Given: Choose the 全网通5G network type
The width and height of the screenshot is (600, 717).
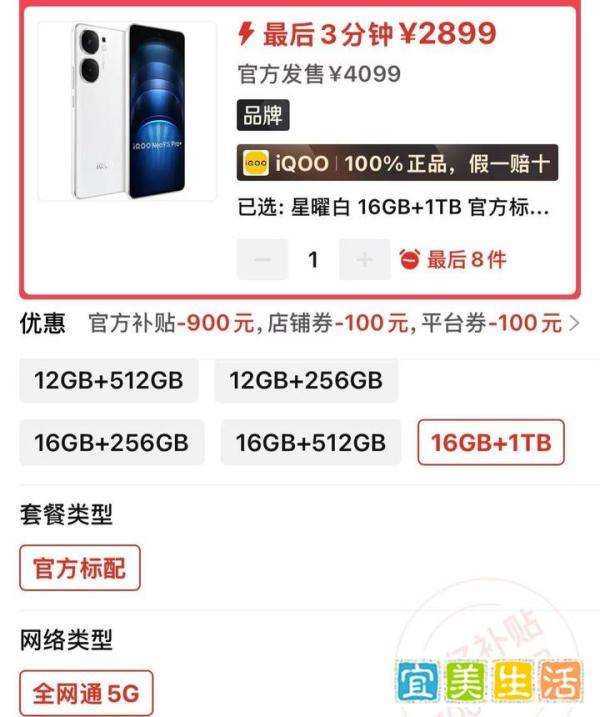Looking at the screenshot, I should [x=86, y=692].
